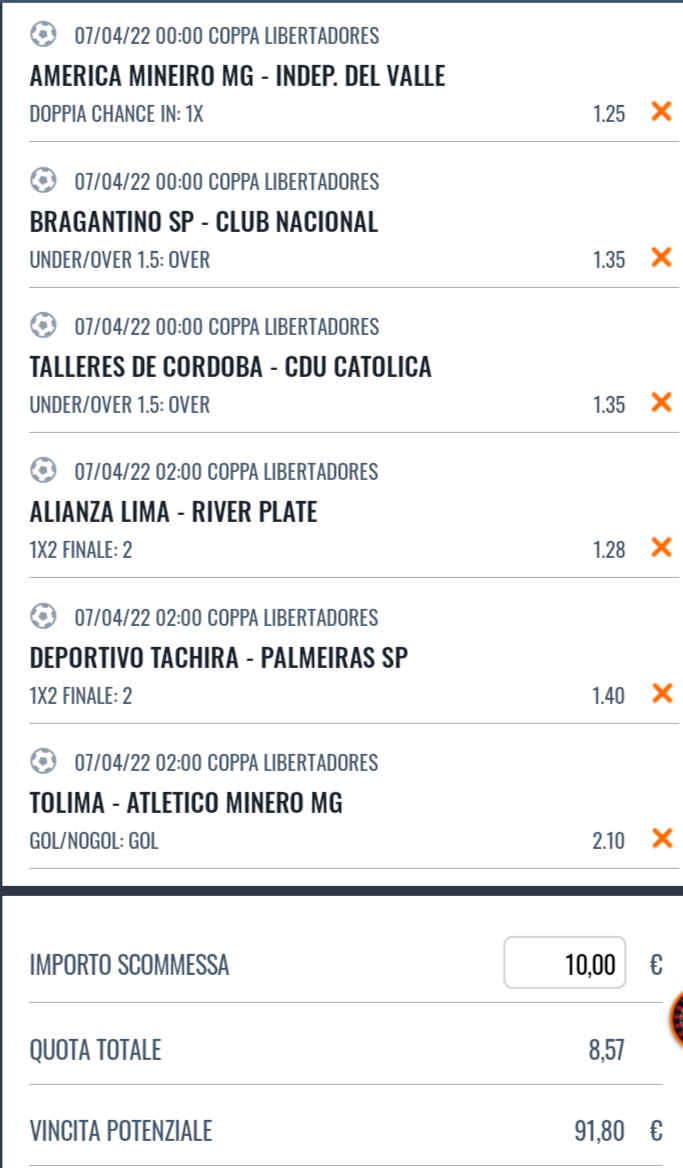Remove the Bragantino SP - Club Nacional bet
Viewport: 683px width, 1168px height.
click(x=661, y=258)
